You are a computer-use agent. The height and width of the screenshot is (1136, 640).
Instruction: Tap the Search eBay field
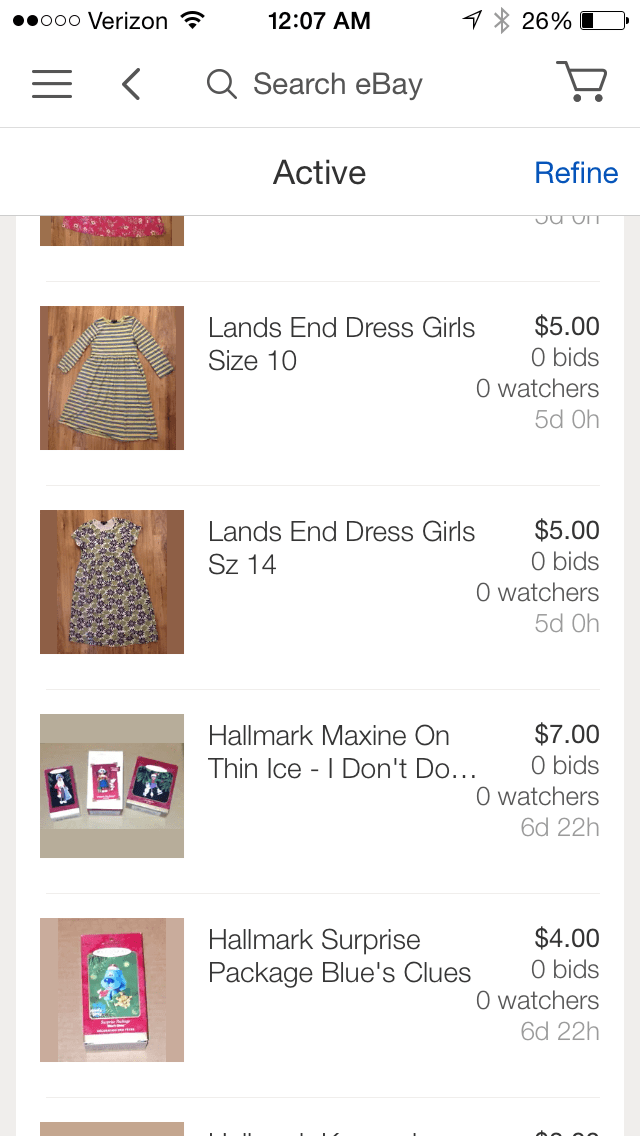click(x=337, y=84)
